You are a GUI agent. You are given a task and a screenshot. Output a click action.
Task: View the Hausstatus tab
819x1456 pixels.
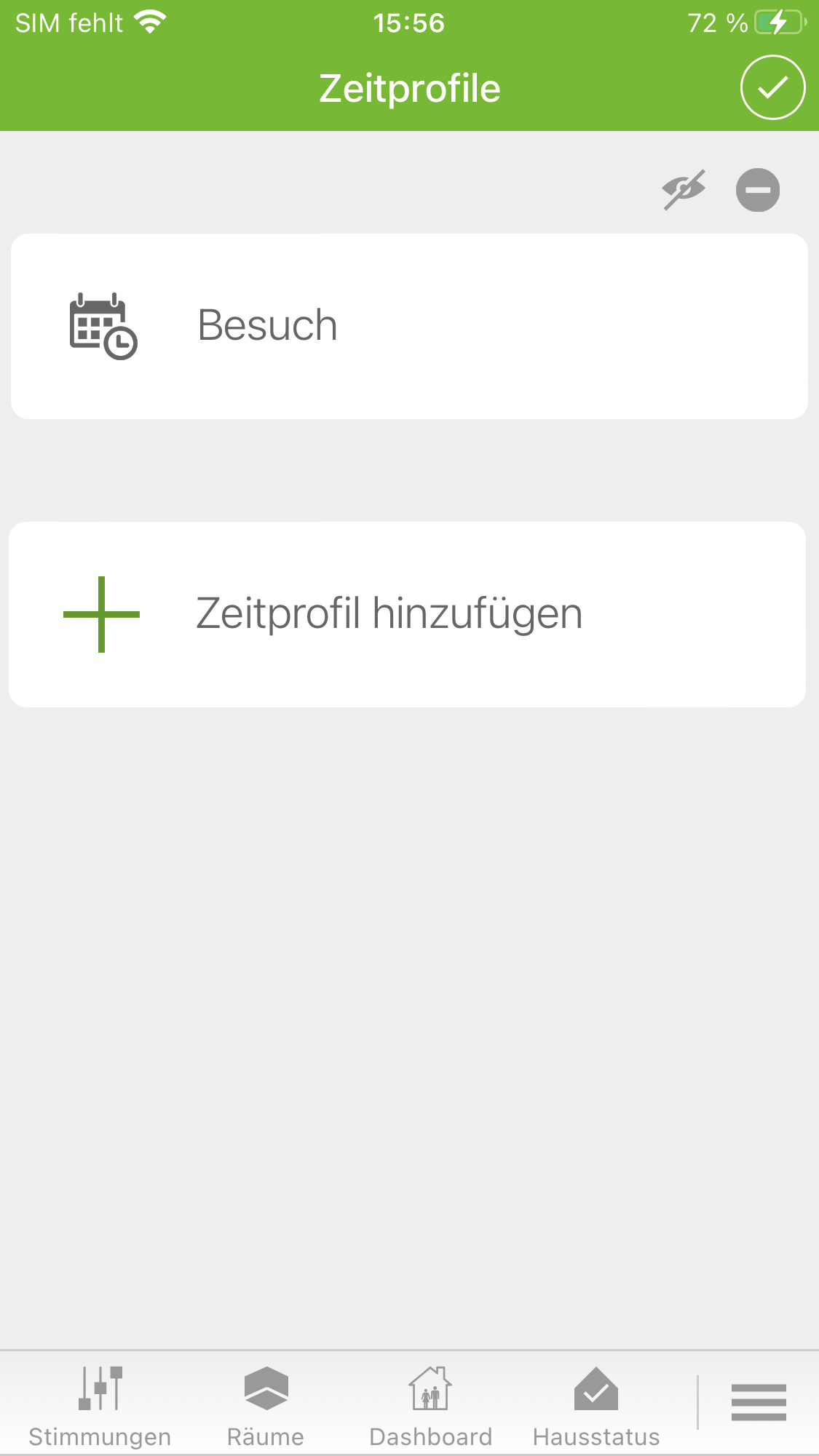[x=596, y=1404]
